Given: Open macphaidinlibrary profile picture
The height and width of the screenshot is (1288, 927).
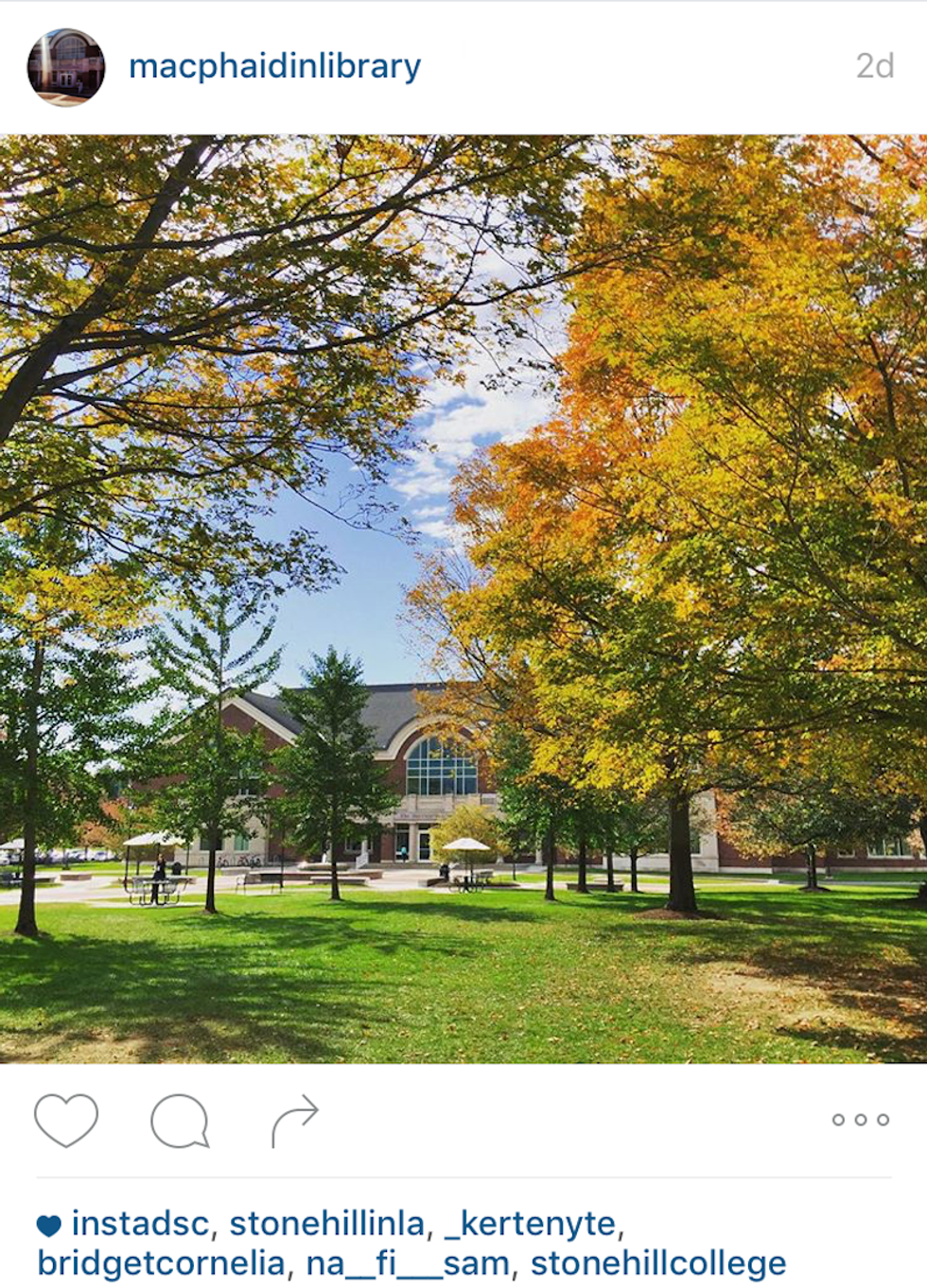Looking at the screenshot, I should coord(65,67).
